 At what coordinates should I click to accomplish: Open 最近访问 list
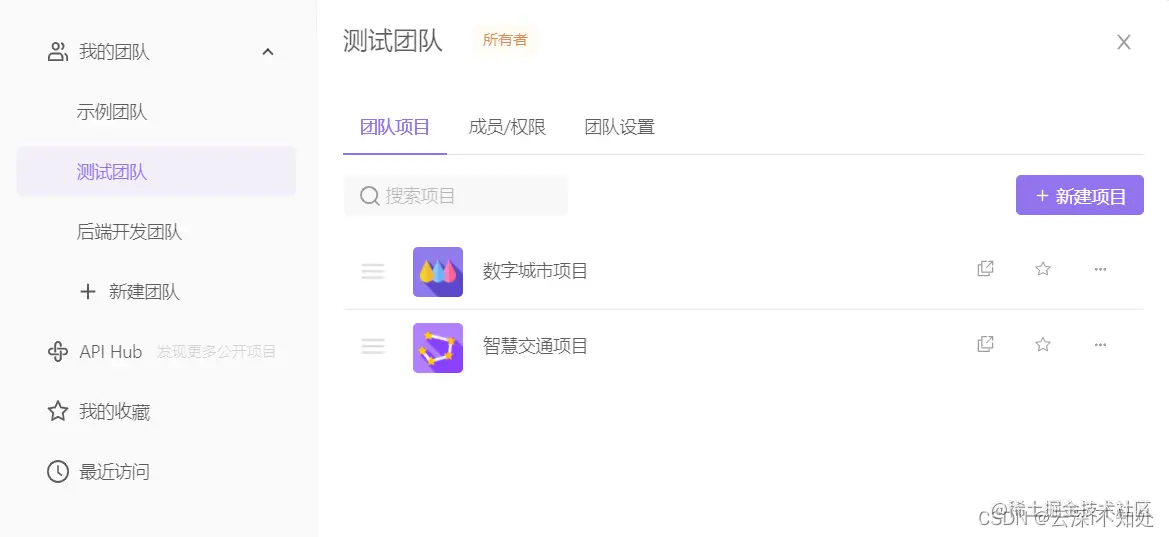pyautogui.click(x=114, y=472)
